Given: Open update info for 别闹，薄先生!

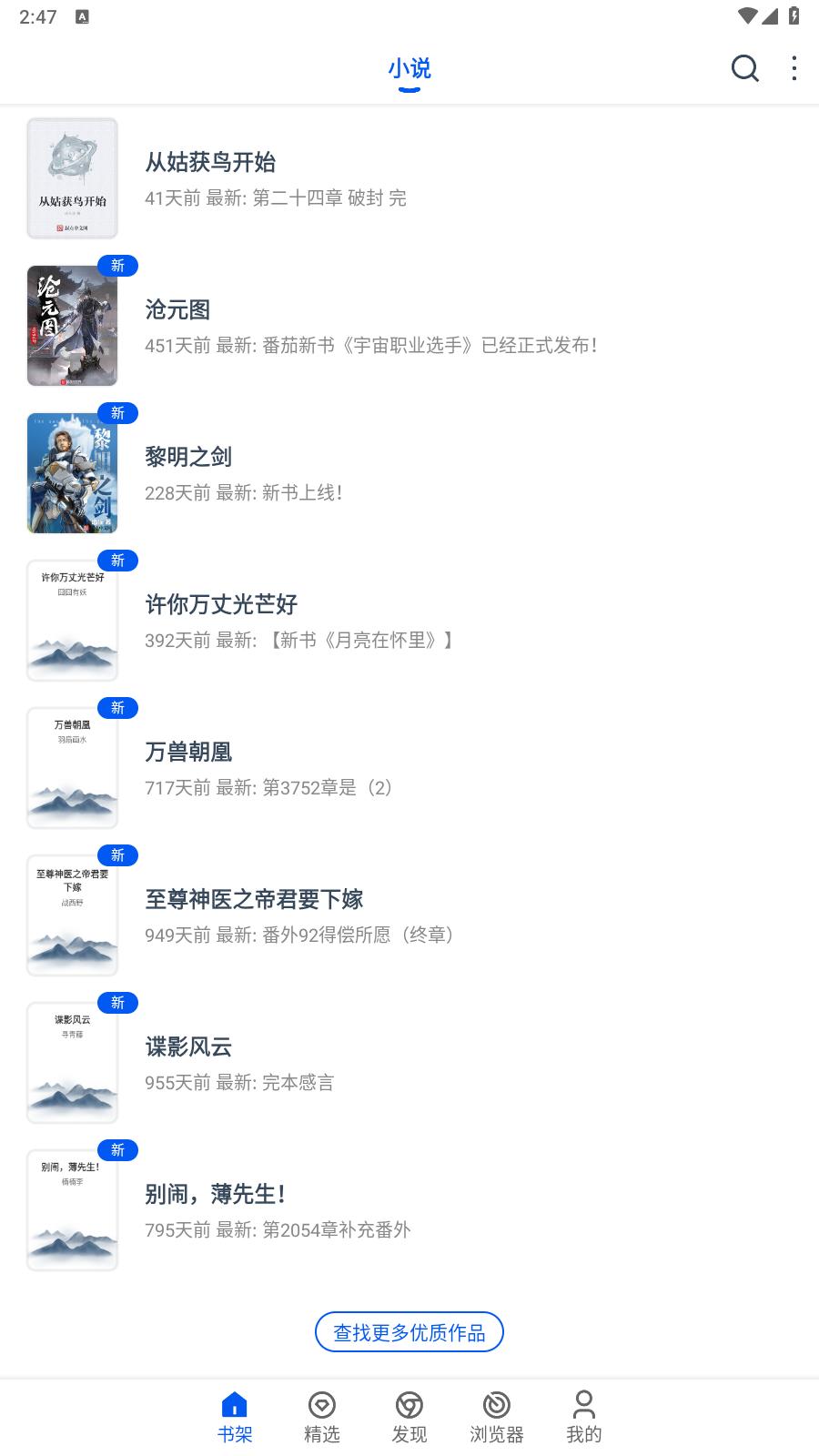Looking at the screenshot, I should pos(278,1230).
